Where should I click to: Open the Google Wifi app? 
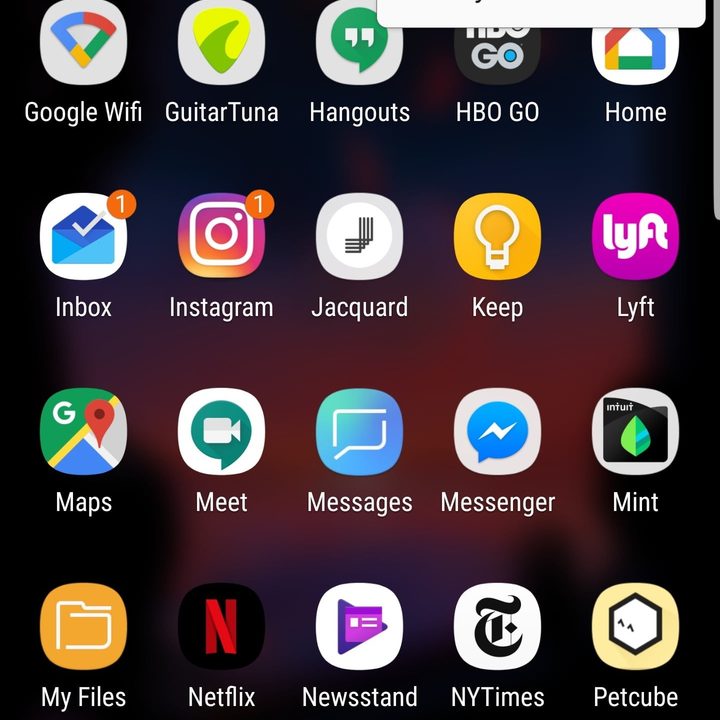coord(83,45)
